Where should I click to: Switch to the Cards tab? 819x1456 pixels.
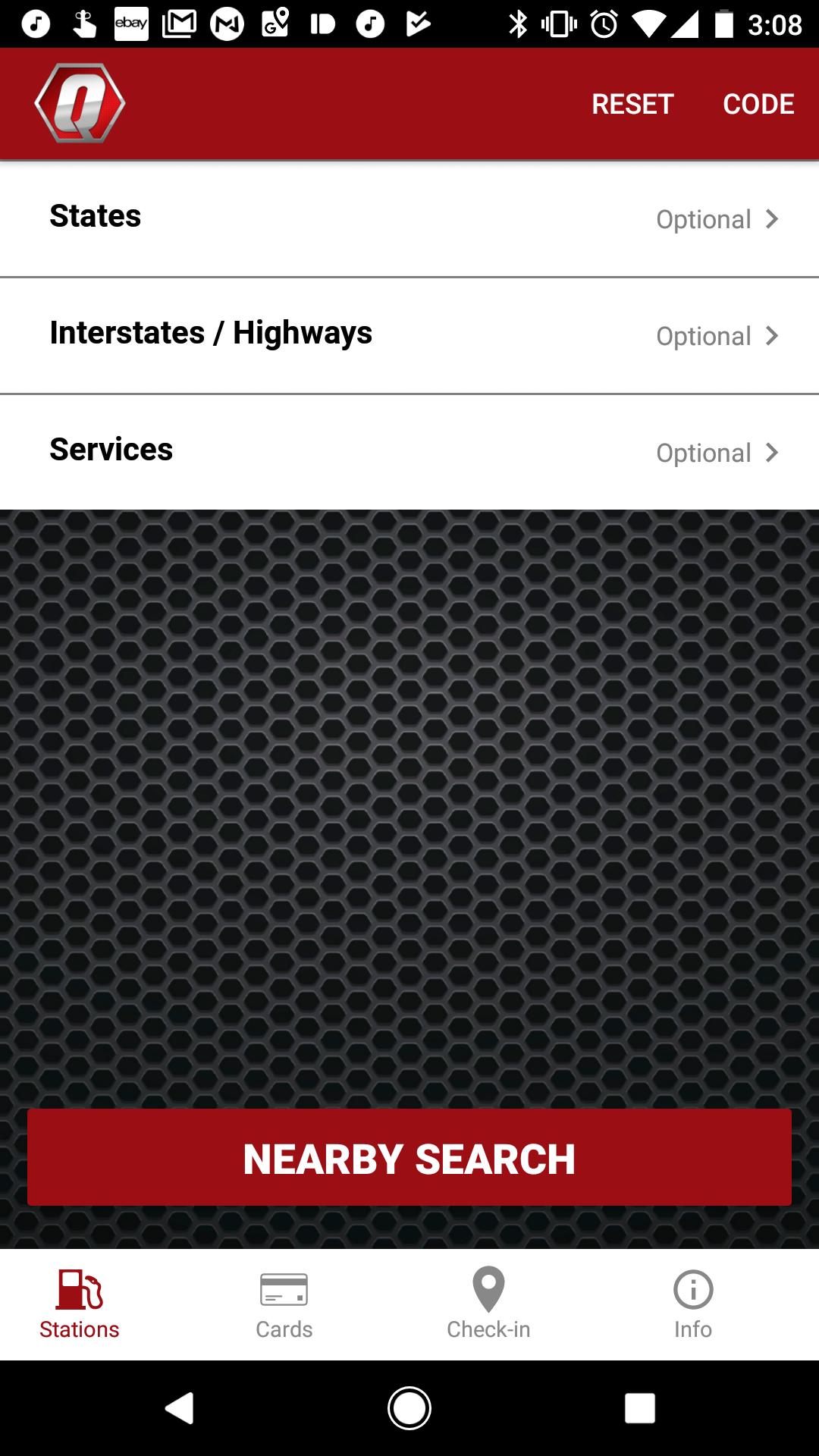click(x=284, y=1306)
